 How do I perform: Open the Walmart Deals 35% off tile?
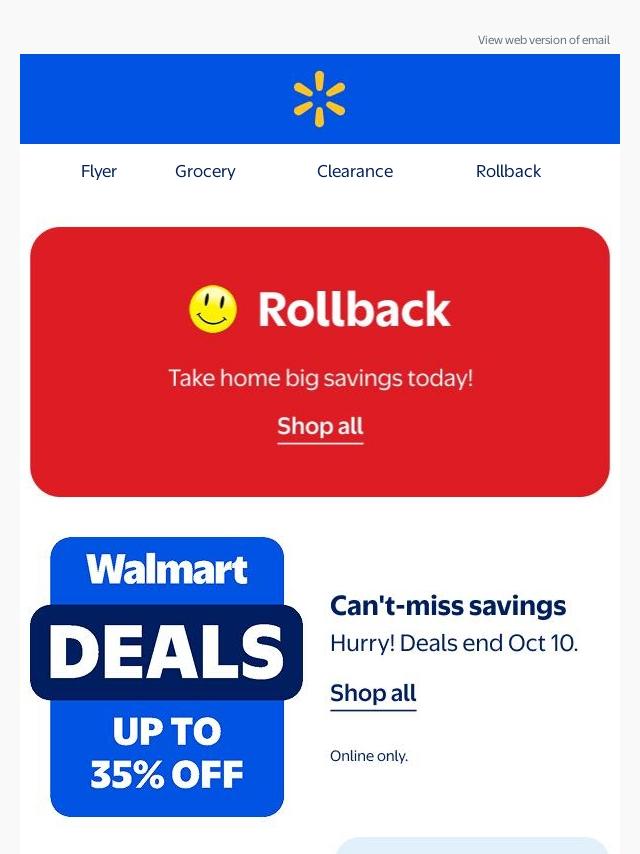167,676
